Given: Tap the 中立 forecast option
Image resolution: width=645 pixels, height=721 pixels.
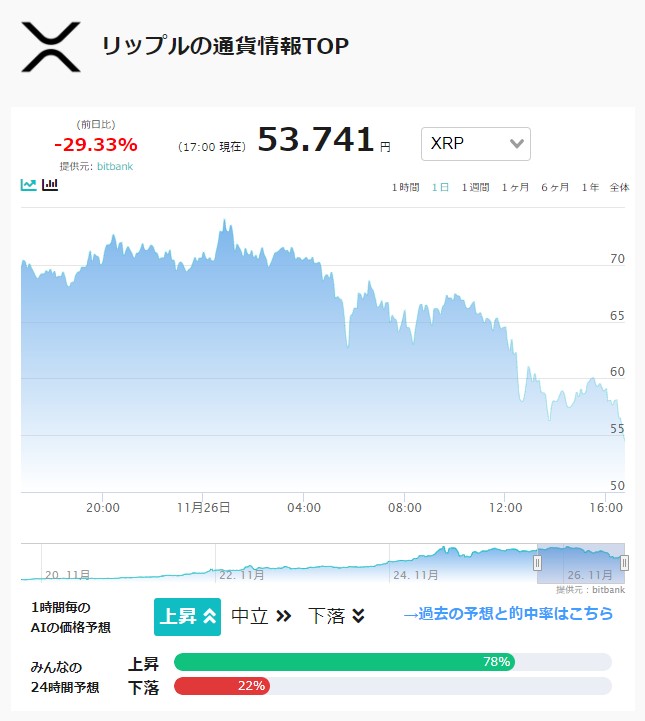Looking at the screenshot, I should tap(261, 616).
